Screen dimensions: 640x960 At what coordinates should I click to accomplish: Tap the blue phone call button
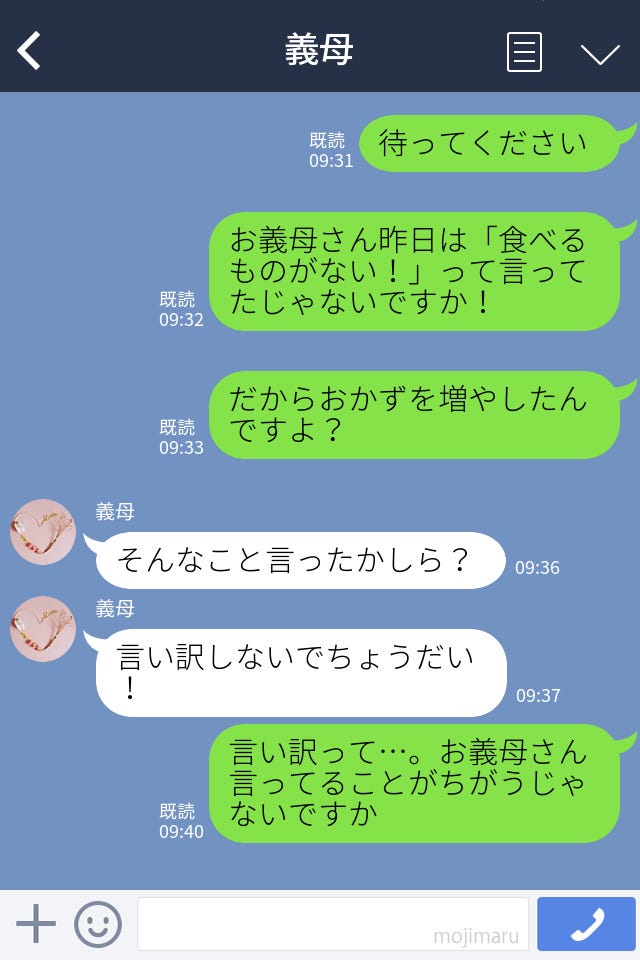(586, 924)
